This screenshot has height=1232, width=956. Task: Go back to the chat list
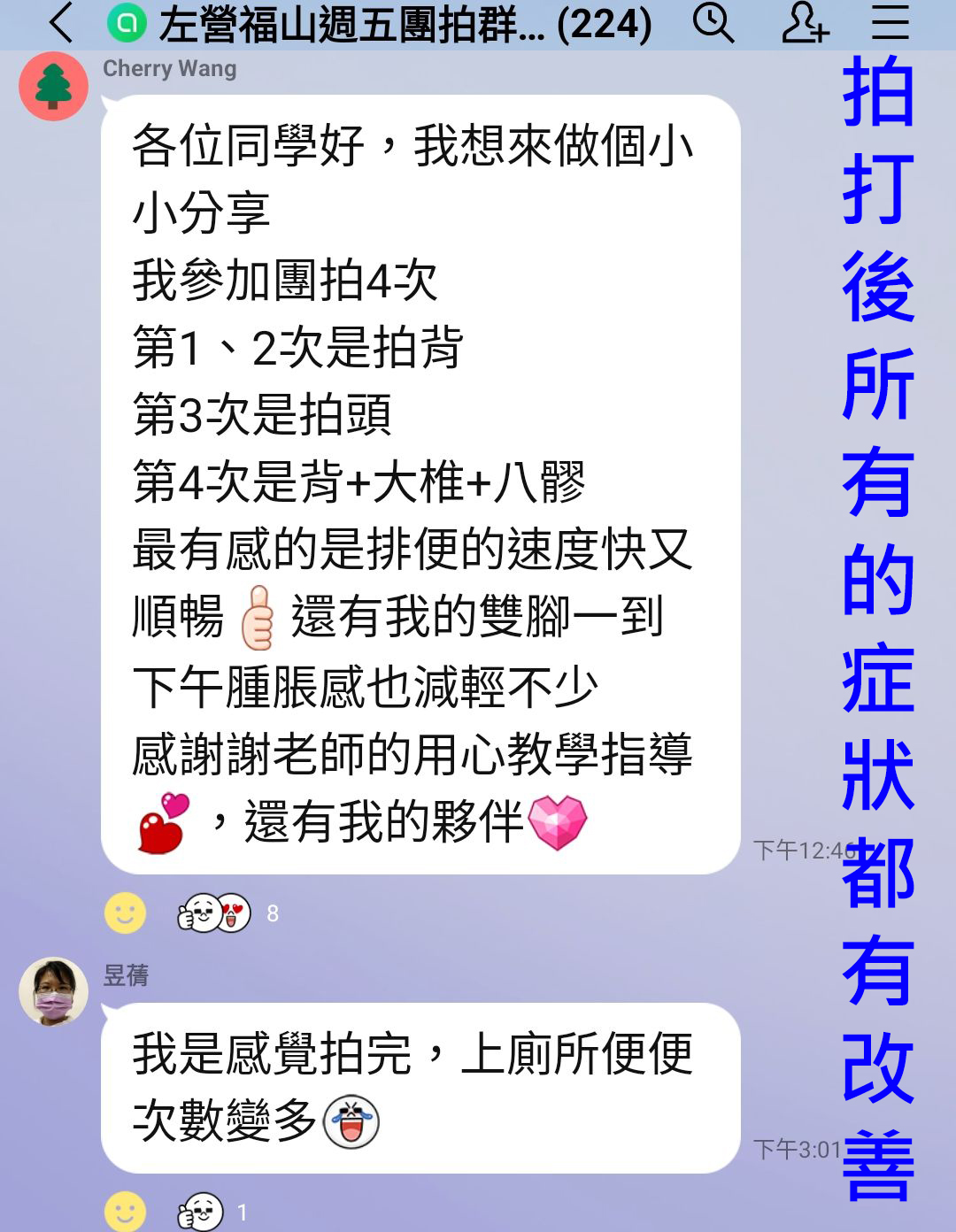pyautogui.click(x=60, y=24)
